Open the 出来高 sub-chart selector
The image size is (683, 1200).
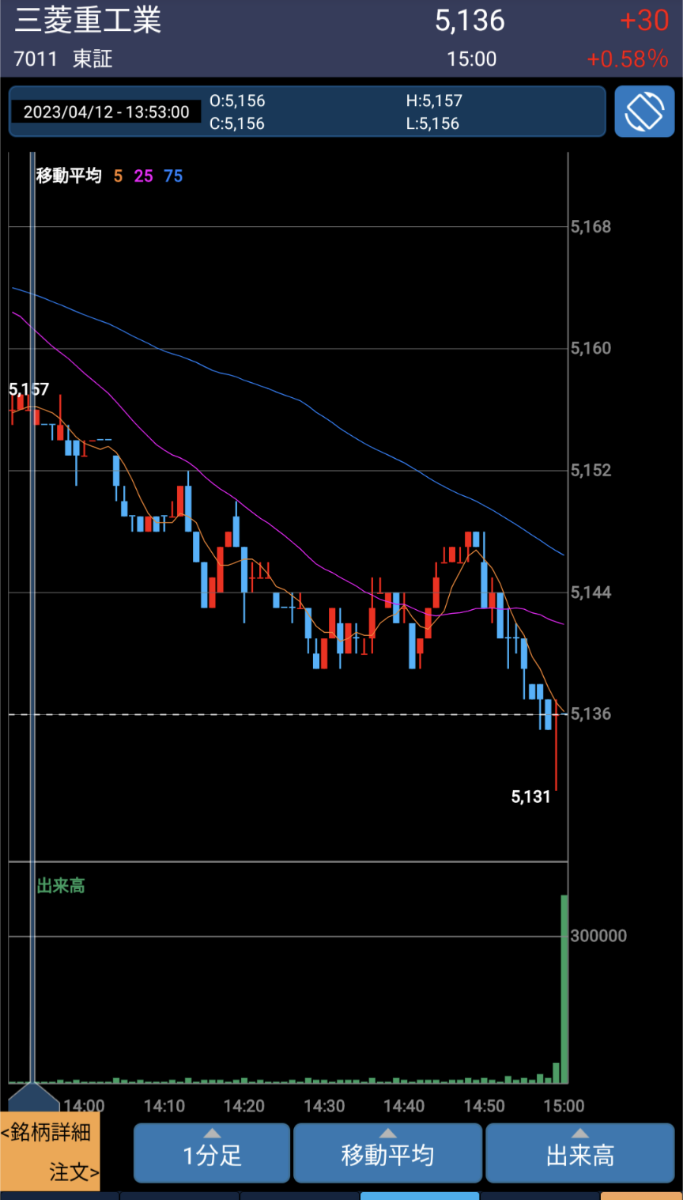point(580,1153)
